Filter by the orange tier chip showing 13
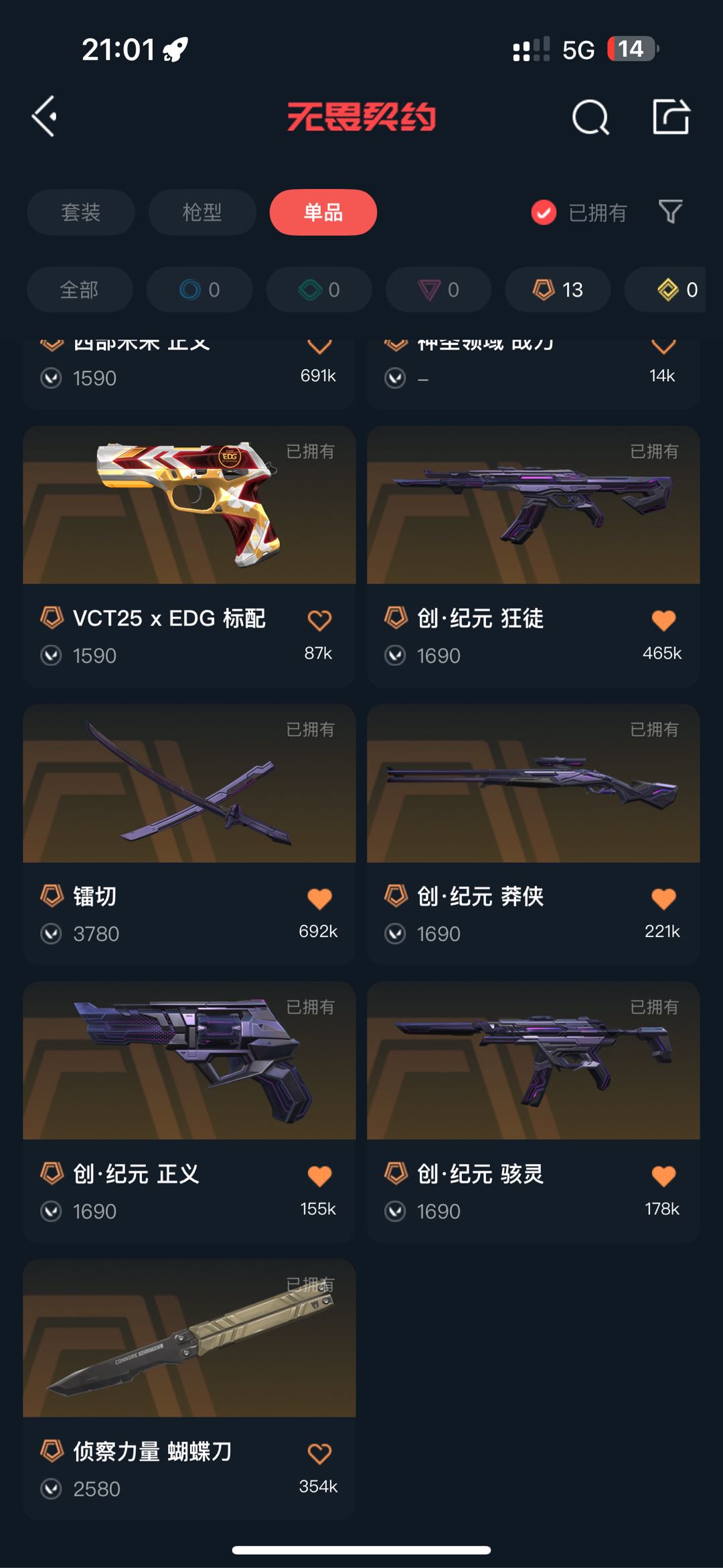This screenshot has height=1568, width=723. click(558, 289)
